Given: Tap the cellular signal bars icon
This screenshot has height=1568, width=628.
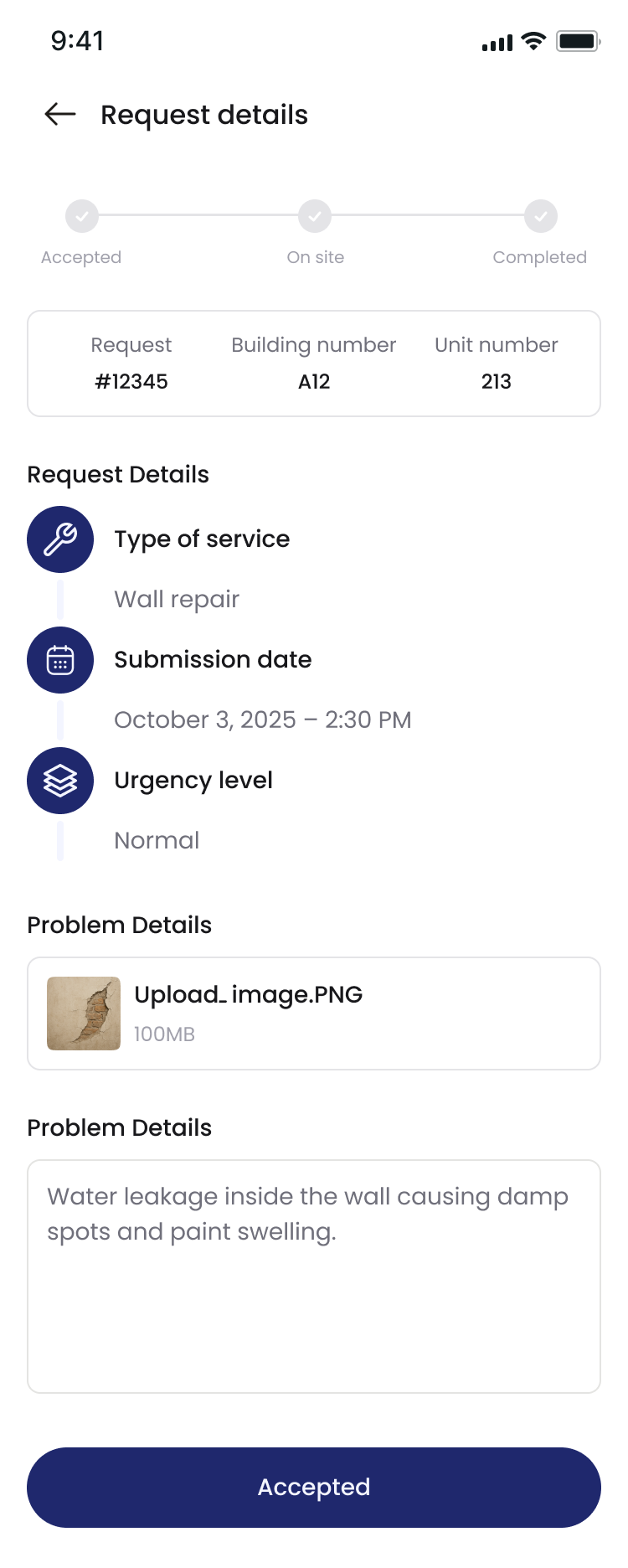Looking at the screenshot, I should pos(496,41).
